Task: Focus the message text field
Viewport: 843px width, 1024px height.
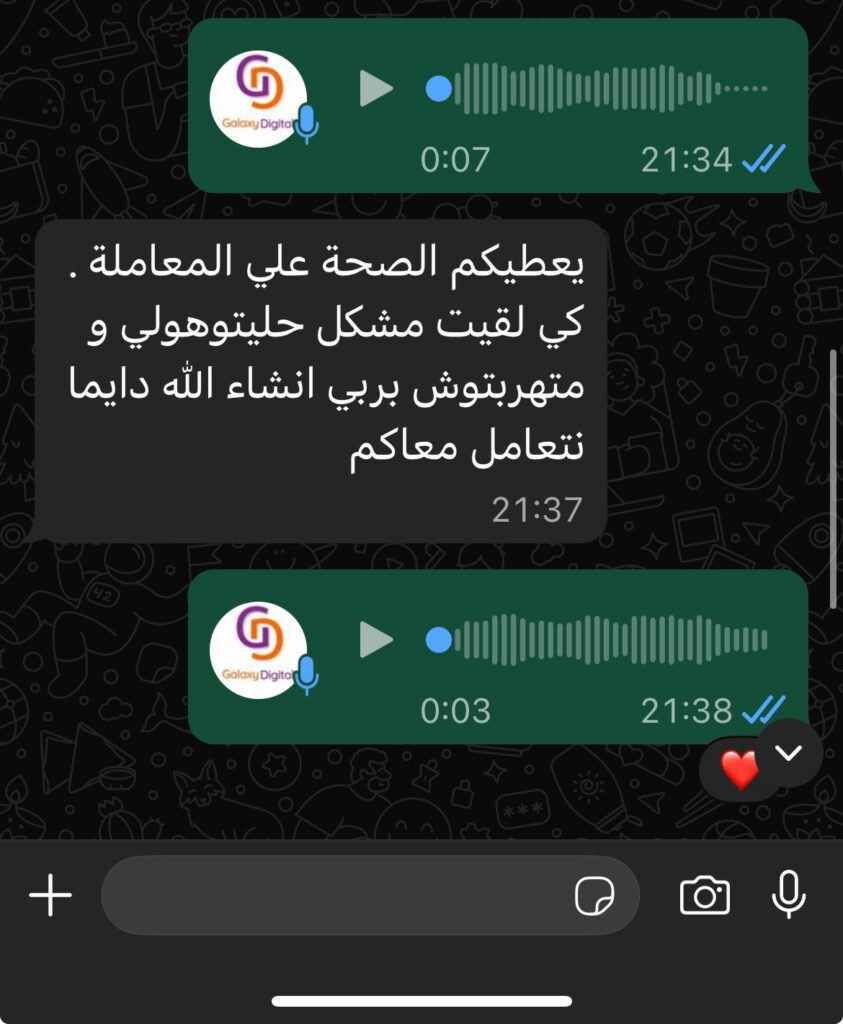Action: pos(330,895)
